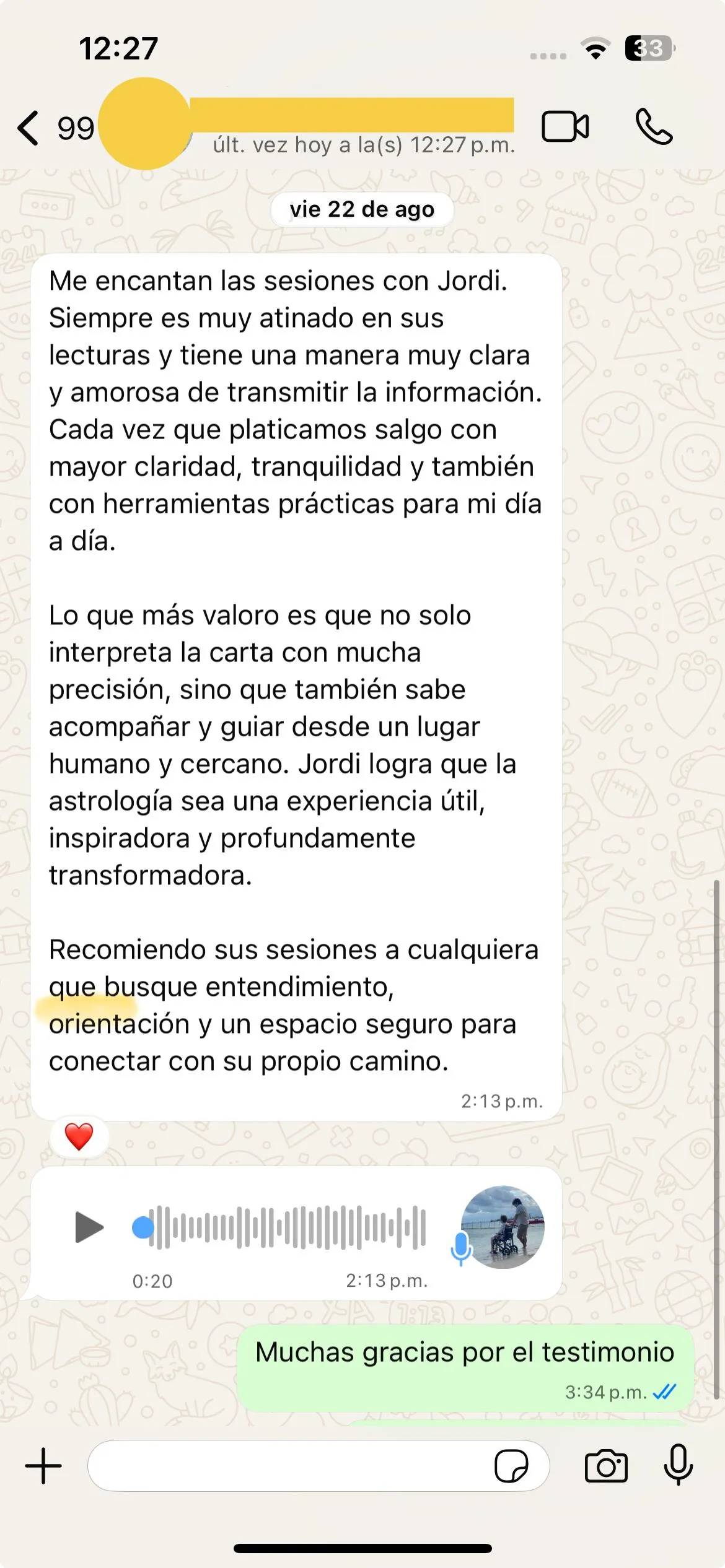Open the attachments plus menu
Screen dimensions: 725x1568
pos(43,1466)
